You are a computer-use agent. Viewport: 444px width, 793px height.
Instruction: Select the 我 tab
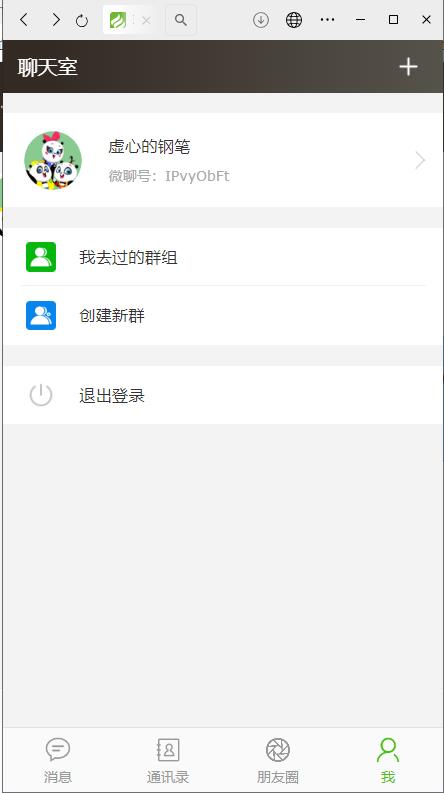[388, 760]
